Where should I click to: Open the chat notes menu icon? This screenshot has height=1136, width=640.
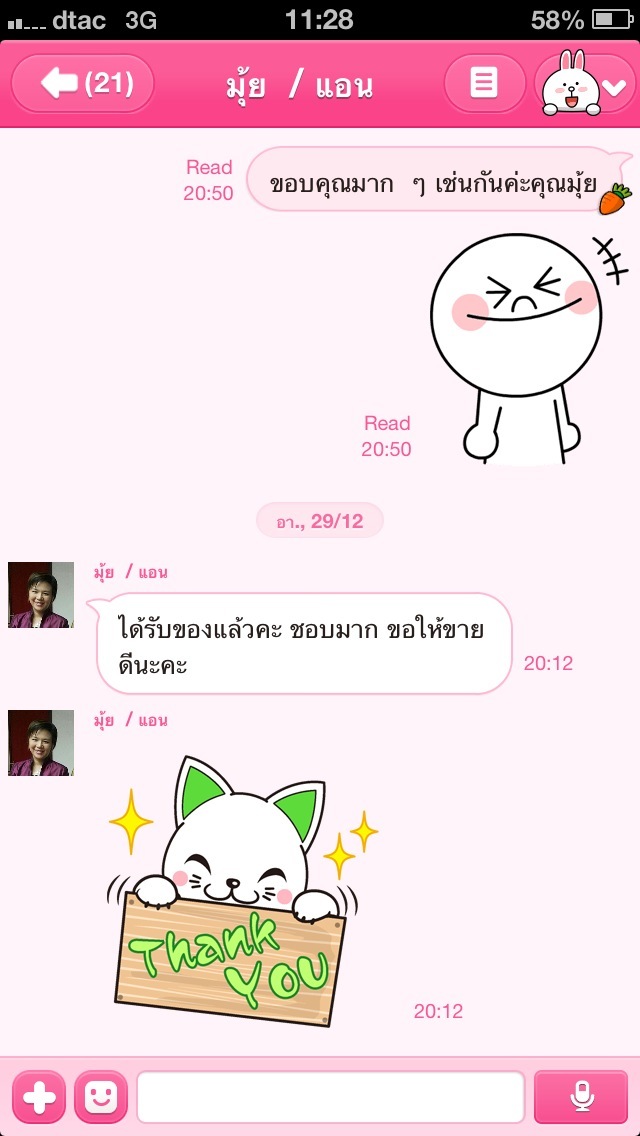484,84
